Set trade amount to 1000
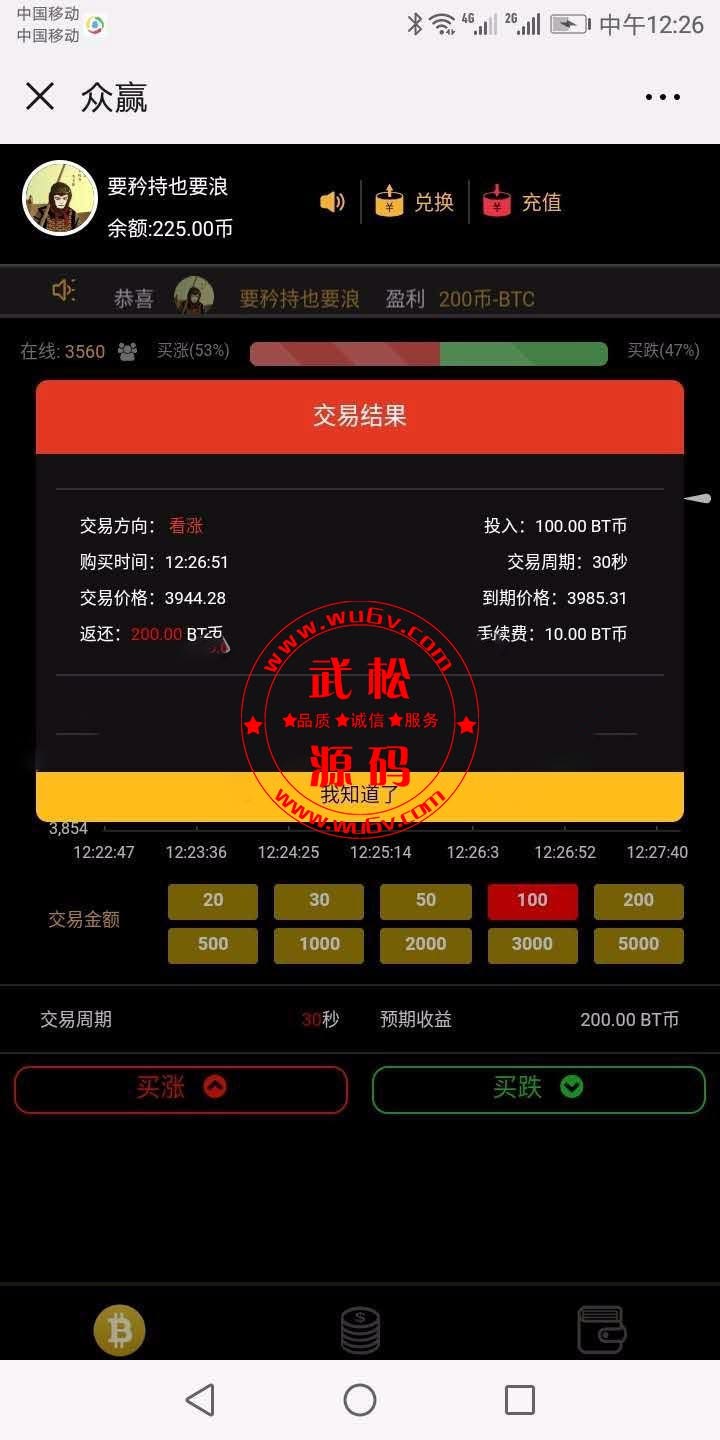This screenshot has height=1440, width=720. (319, 945)
